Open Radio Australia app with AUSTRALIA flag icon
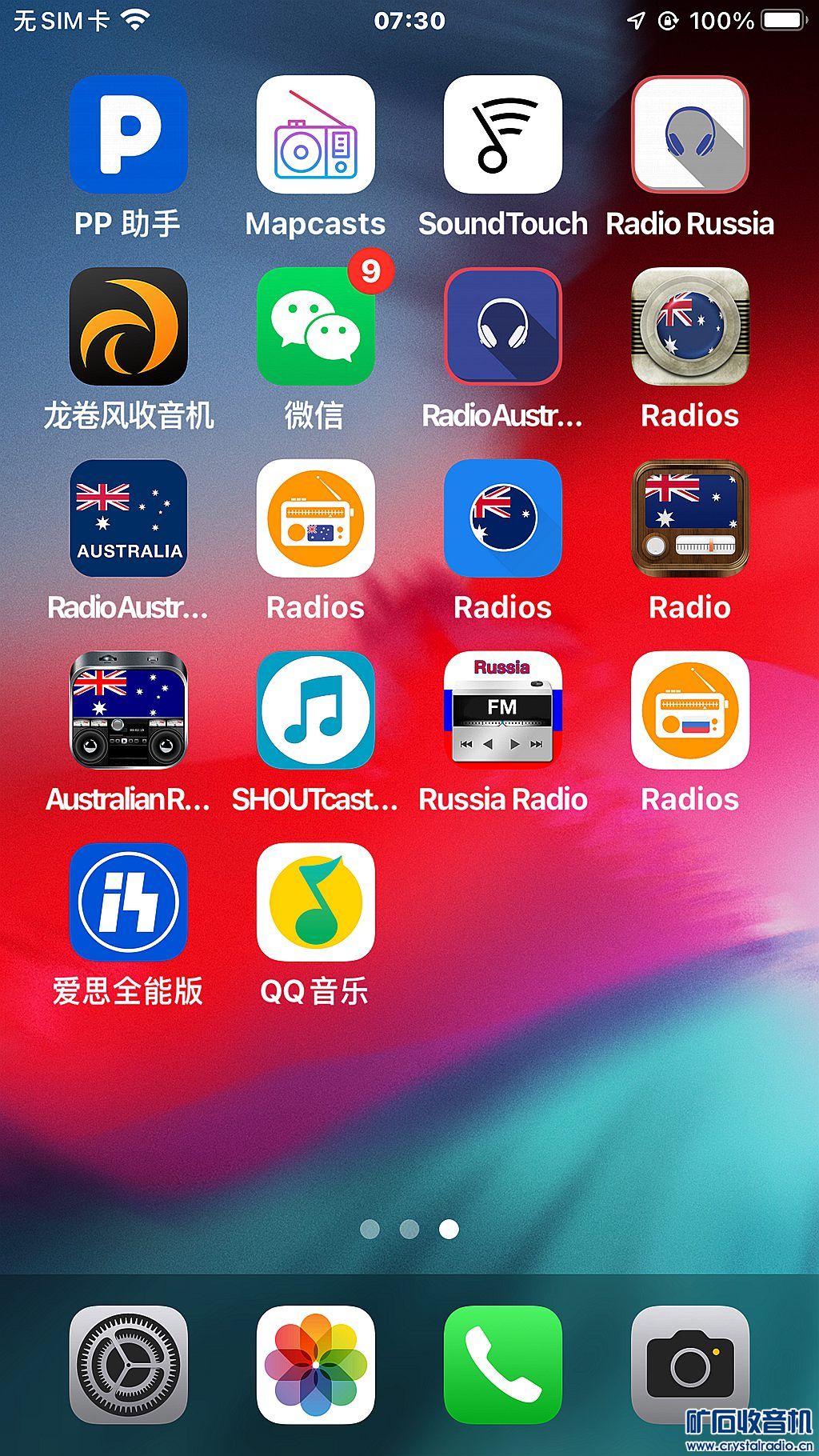The width and height of the screenshot is (819, 1456). pyautogui.click(x=128, y=518)
